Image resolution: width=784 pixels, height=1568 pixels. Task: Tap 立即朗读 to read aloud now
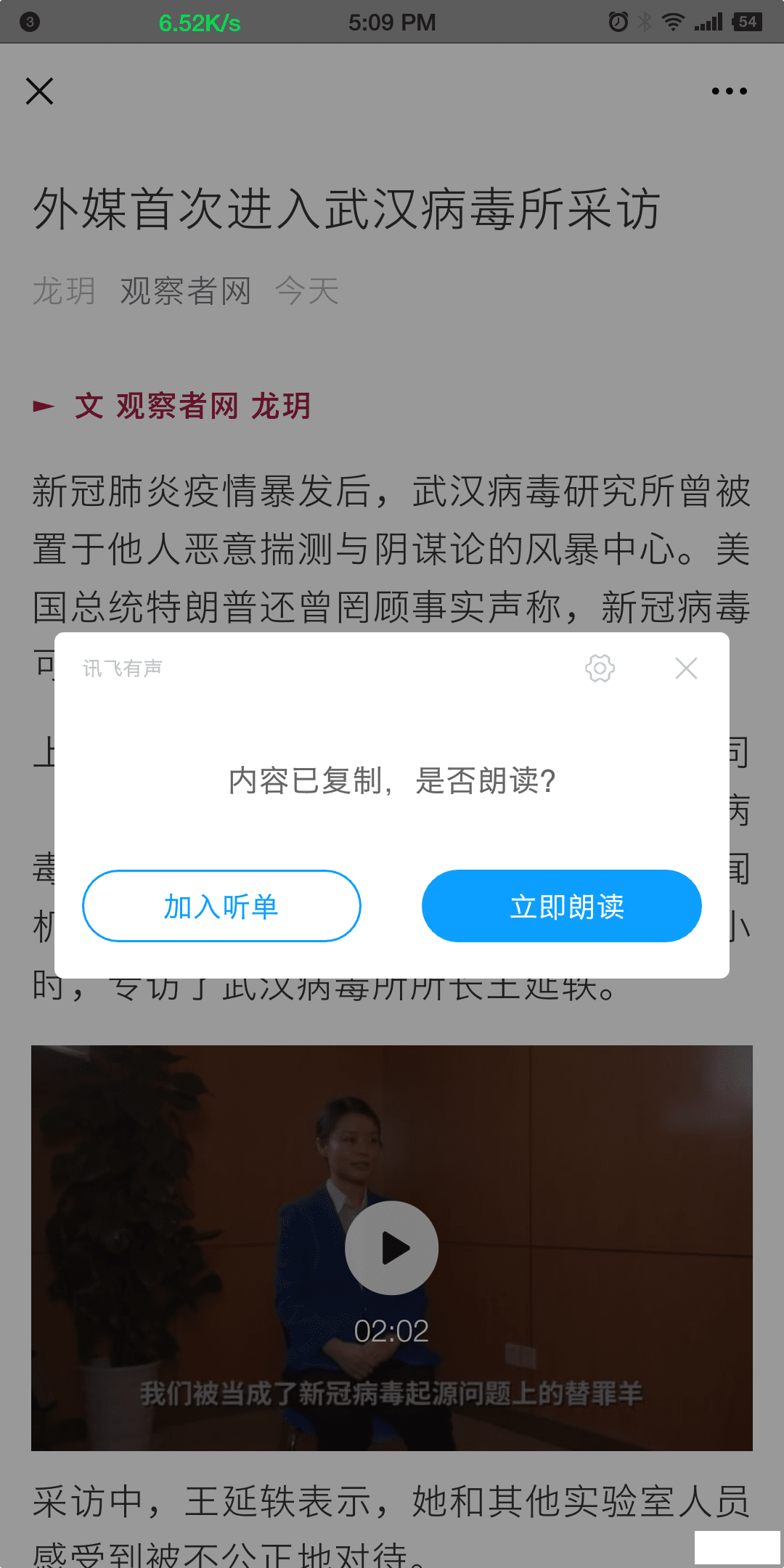[561, 906]
